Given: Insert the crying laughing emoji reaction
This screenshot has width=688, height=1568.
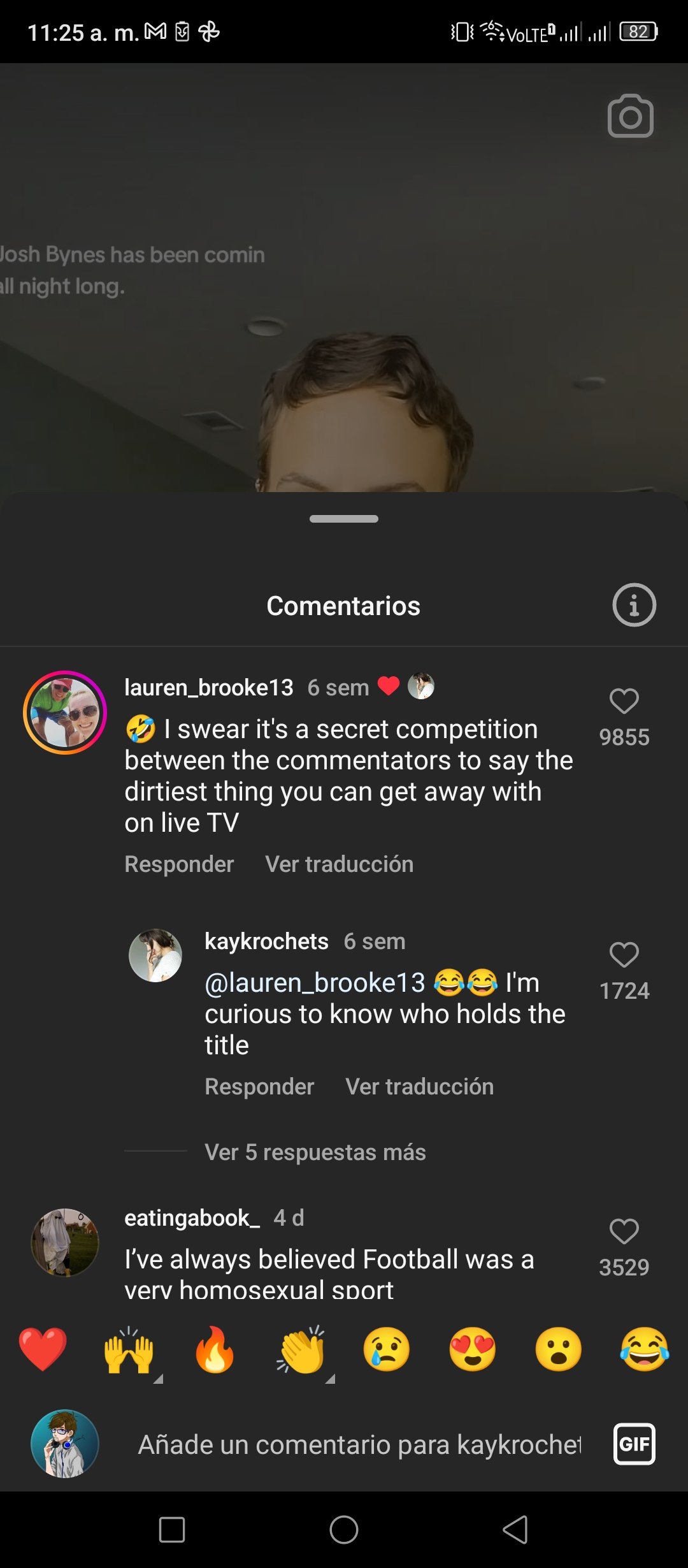Looking at the screenshot, I should pos(645,1349).
